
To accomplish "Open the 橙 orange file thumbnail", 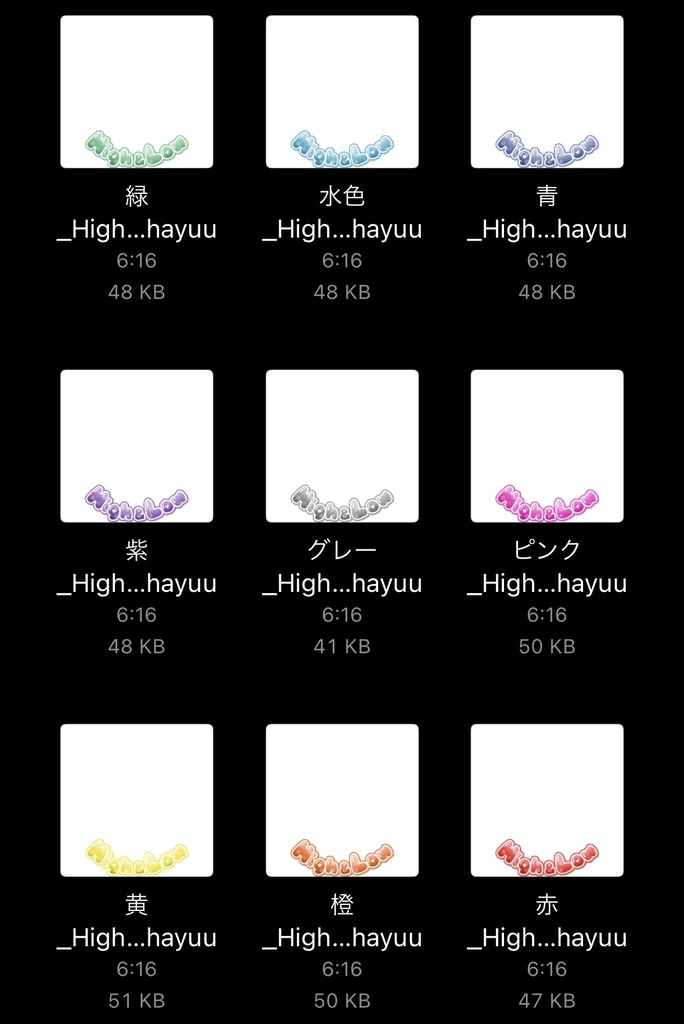I will click(x=342, y=800).
